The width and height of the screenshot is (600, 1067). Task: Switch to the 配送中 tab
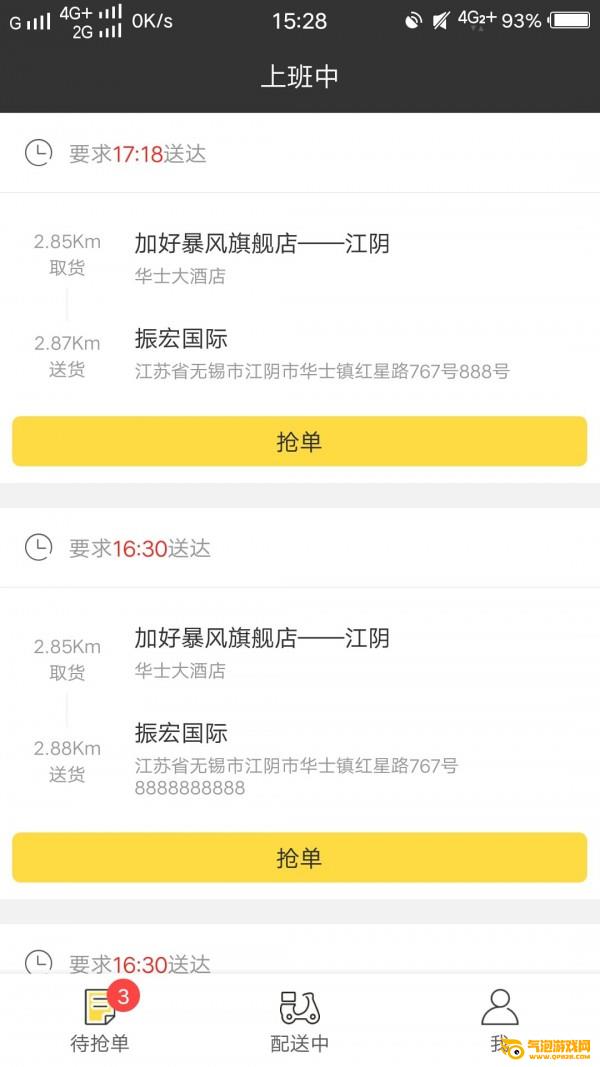click(299, 1020)
